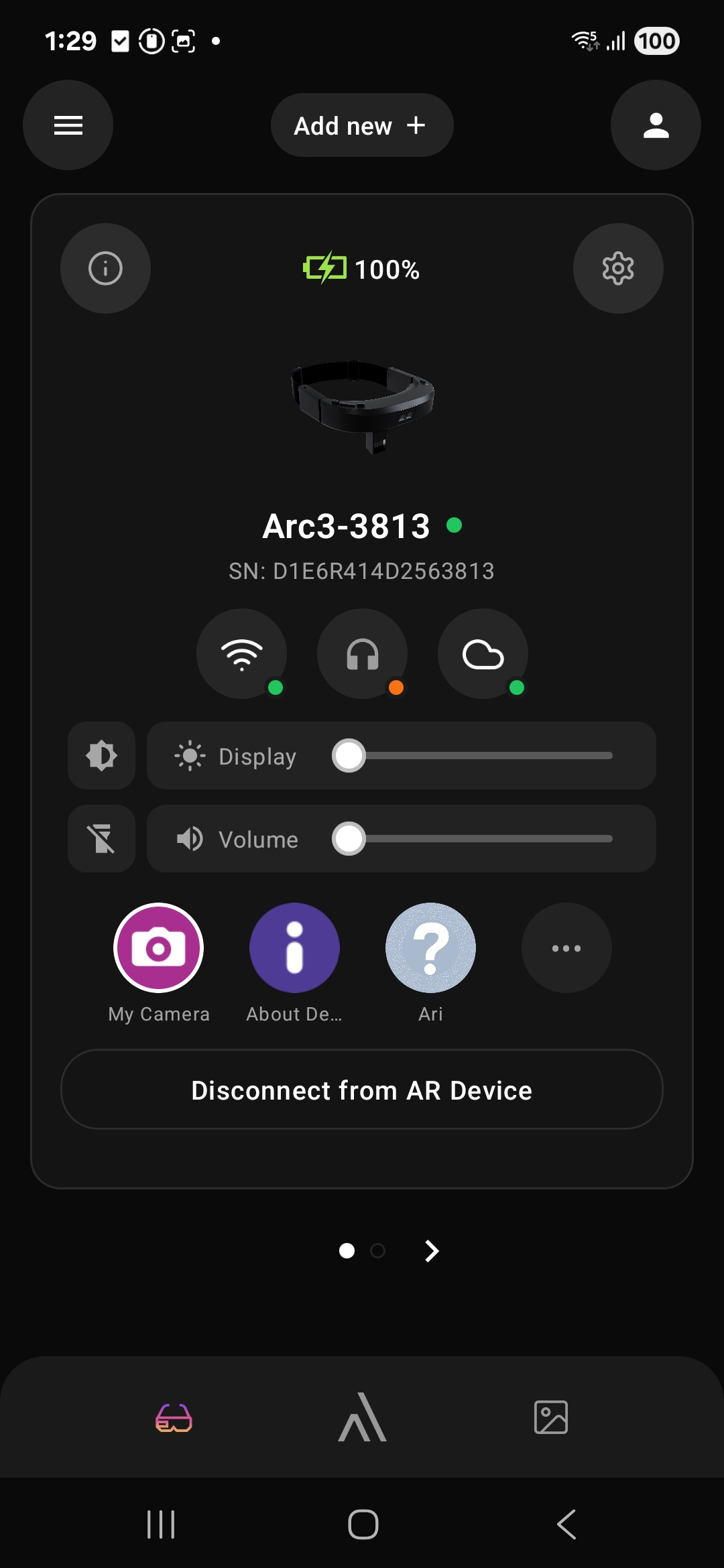Image resolution: width=724 pixels, height=1568 pixels.
Task: Tap the Add new button
Action: [362, 125]
